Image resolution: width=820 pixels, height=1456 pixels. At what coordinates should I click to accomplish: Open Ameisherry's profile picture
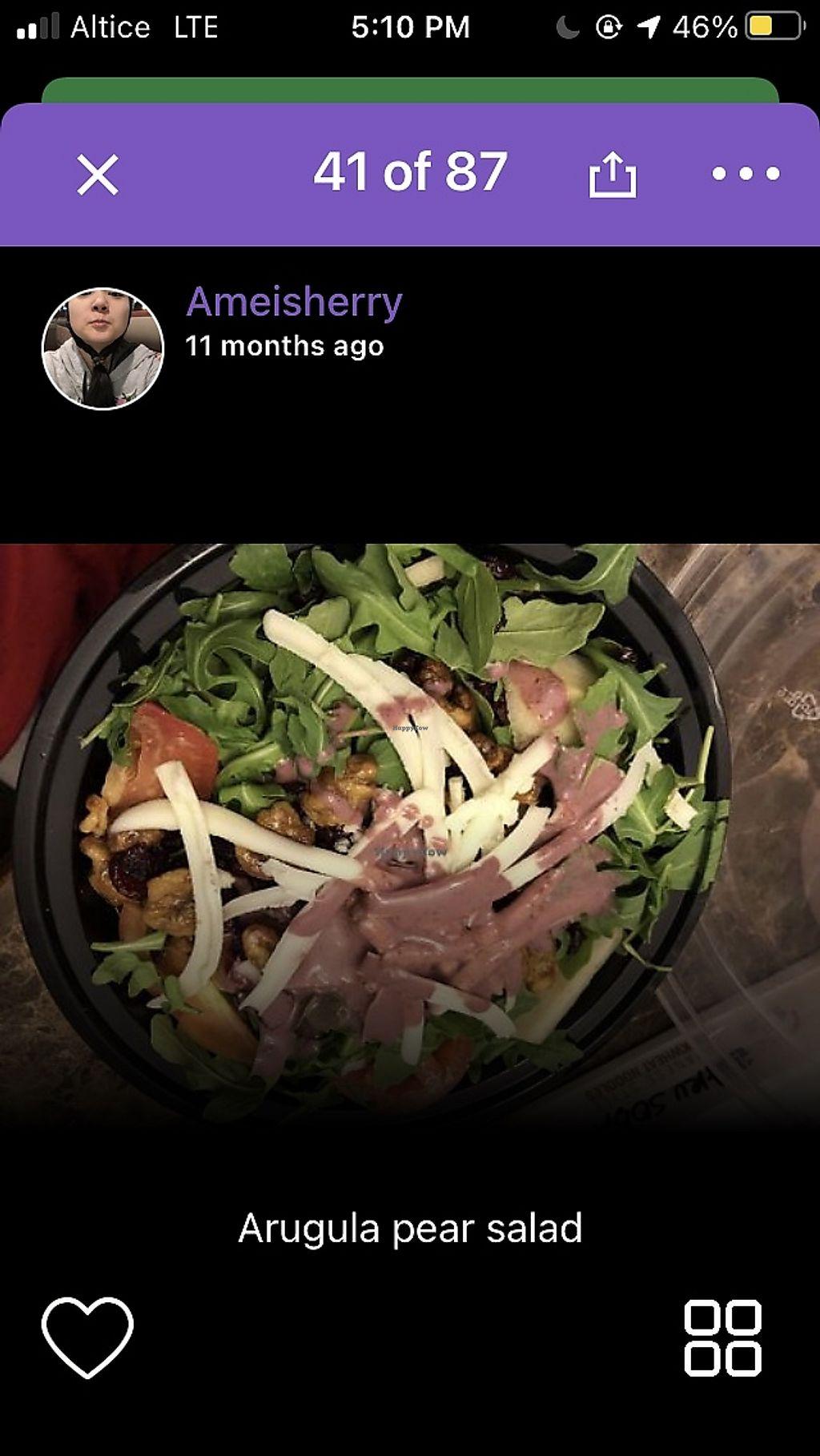(102, 348)
